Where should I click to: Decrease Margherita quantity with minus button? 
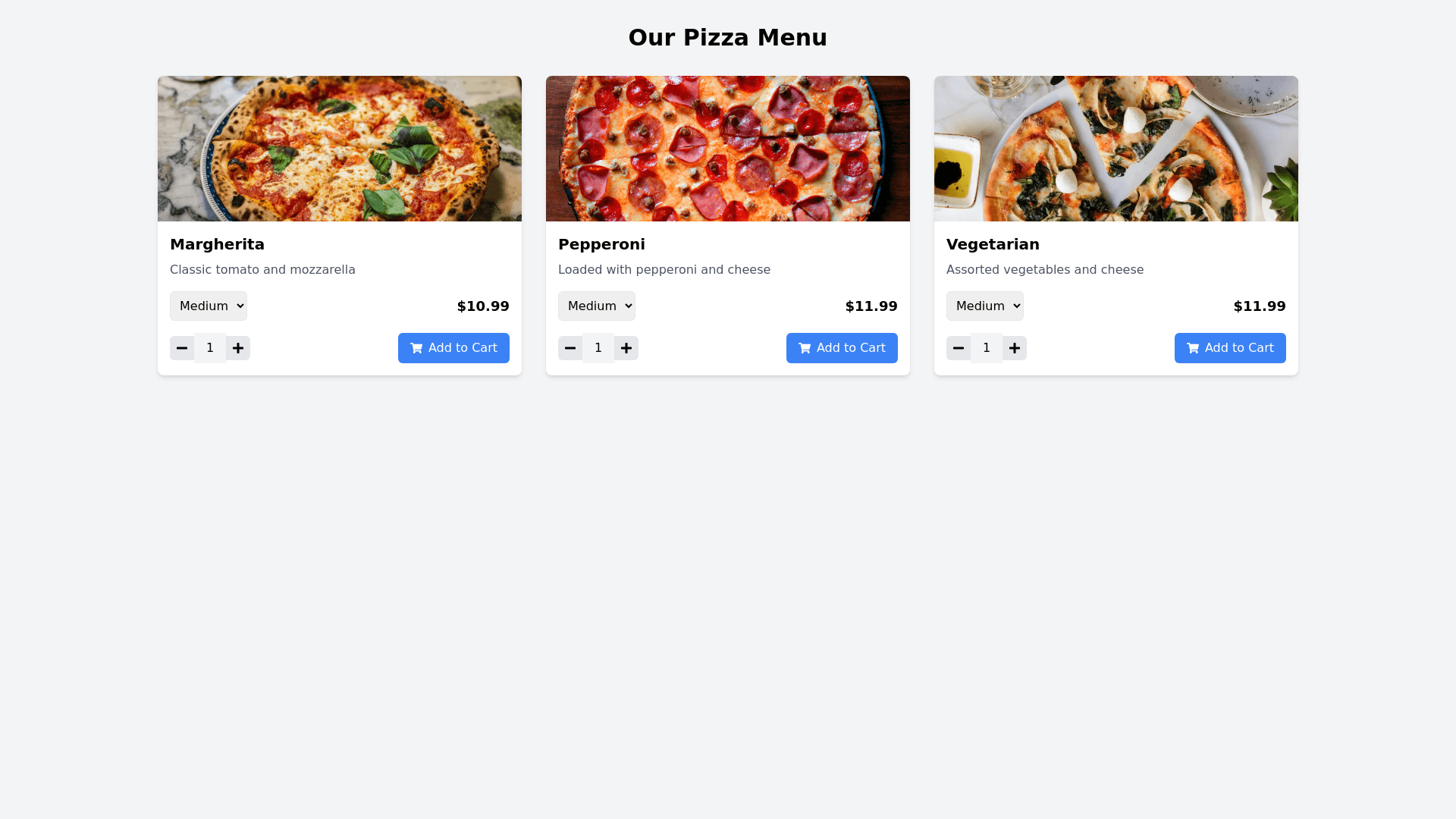pyautogui.click(x=182, y=348)
